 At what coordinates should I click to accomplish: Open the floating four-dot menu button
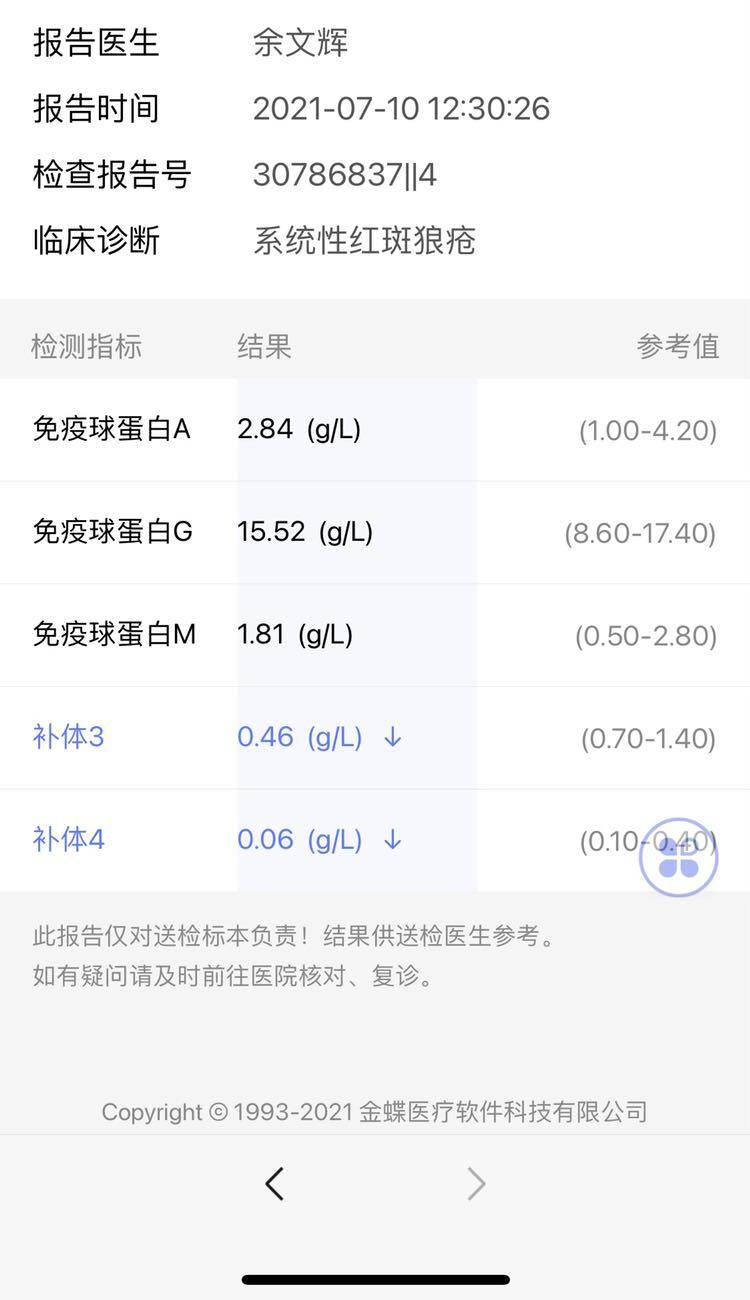[678, 856]
